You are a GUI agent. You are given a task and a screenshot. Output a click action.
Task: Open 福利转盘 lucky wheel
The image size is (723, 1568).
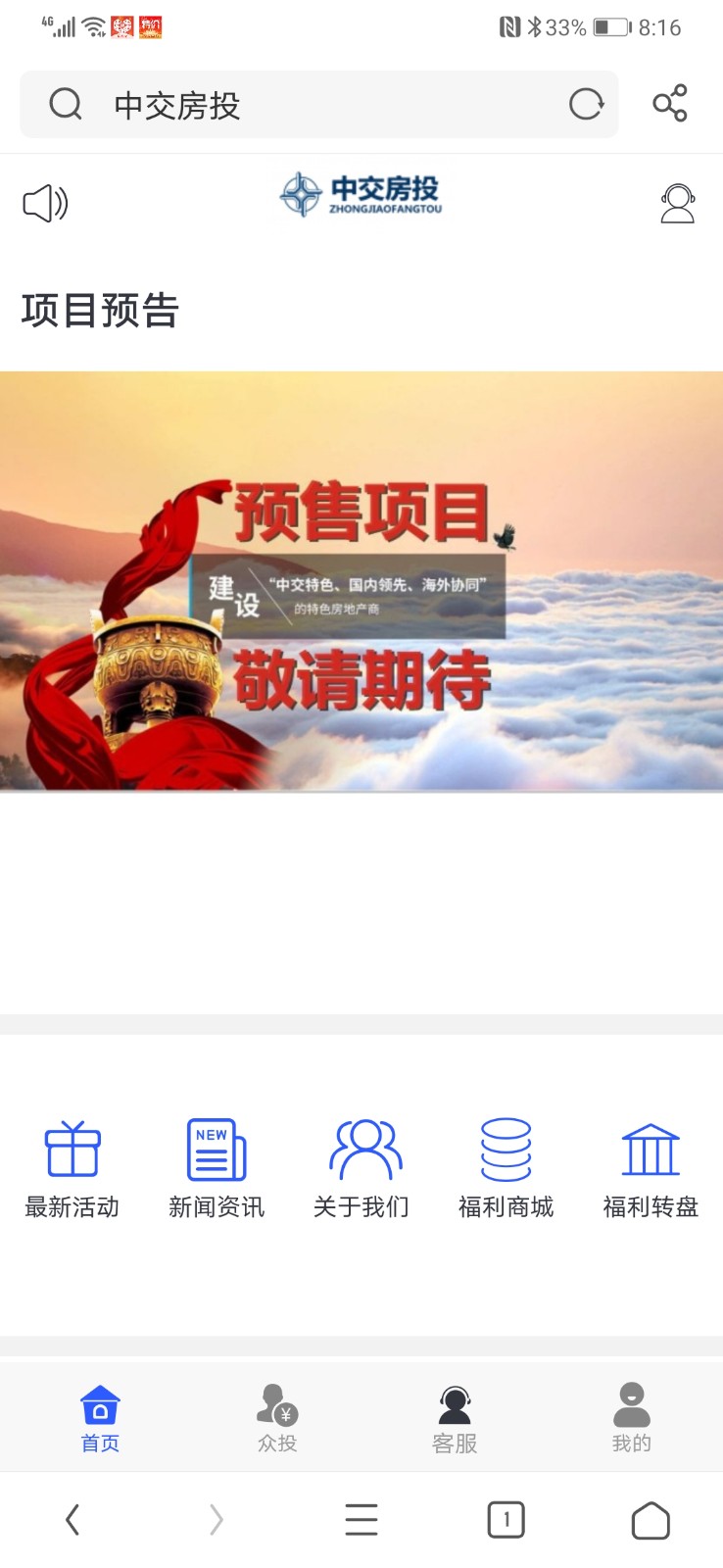click(651, 1168)
